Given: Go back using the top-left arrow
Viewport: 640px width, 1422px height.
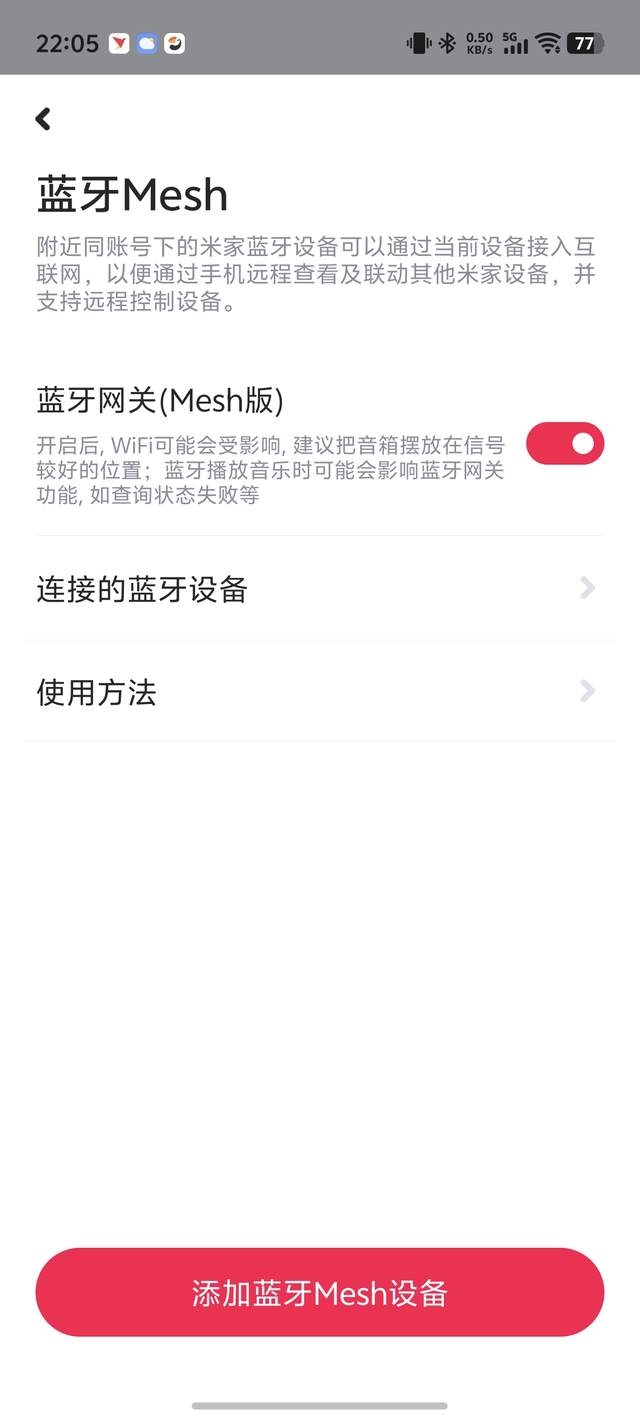Looking at the screenshot, I should pyautogui.click(x=43, y=119).
